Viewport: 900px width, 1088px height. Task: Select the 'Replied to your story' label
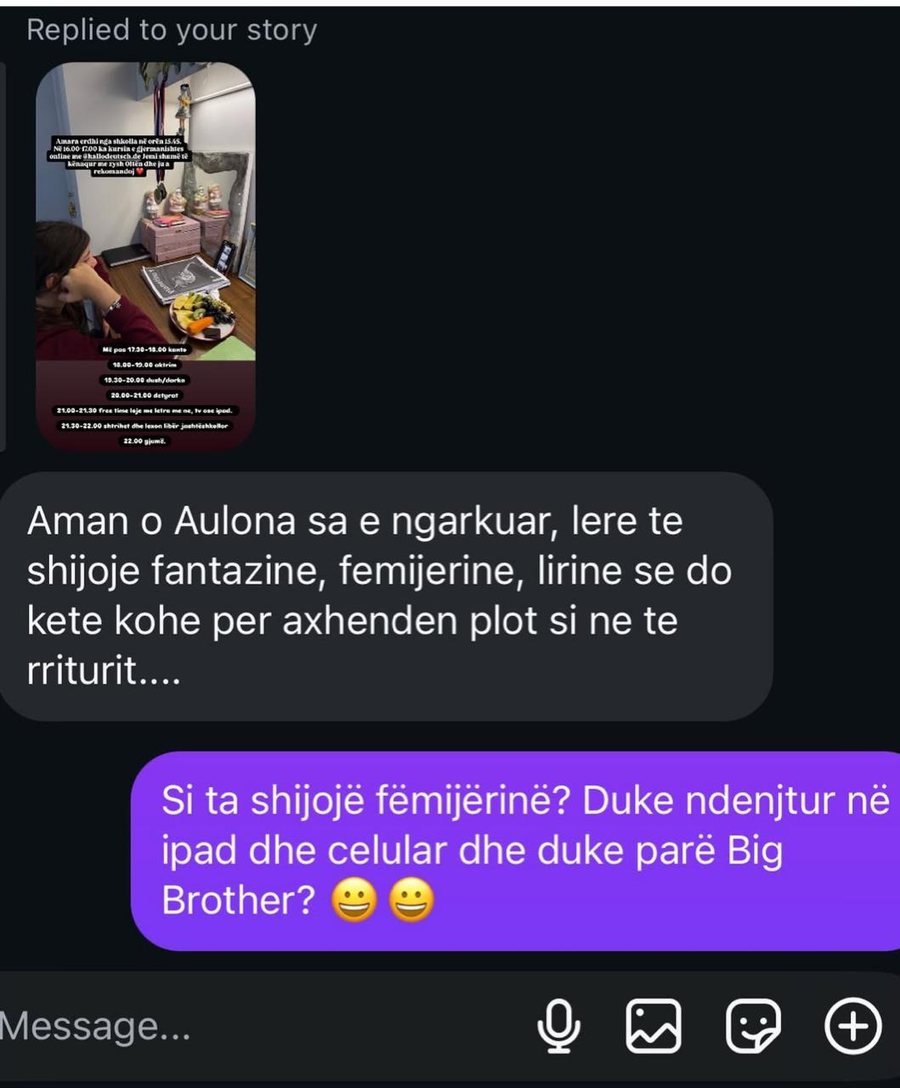172,30
